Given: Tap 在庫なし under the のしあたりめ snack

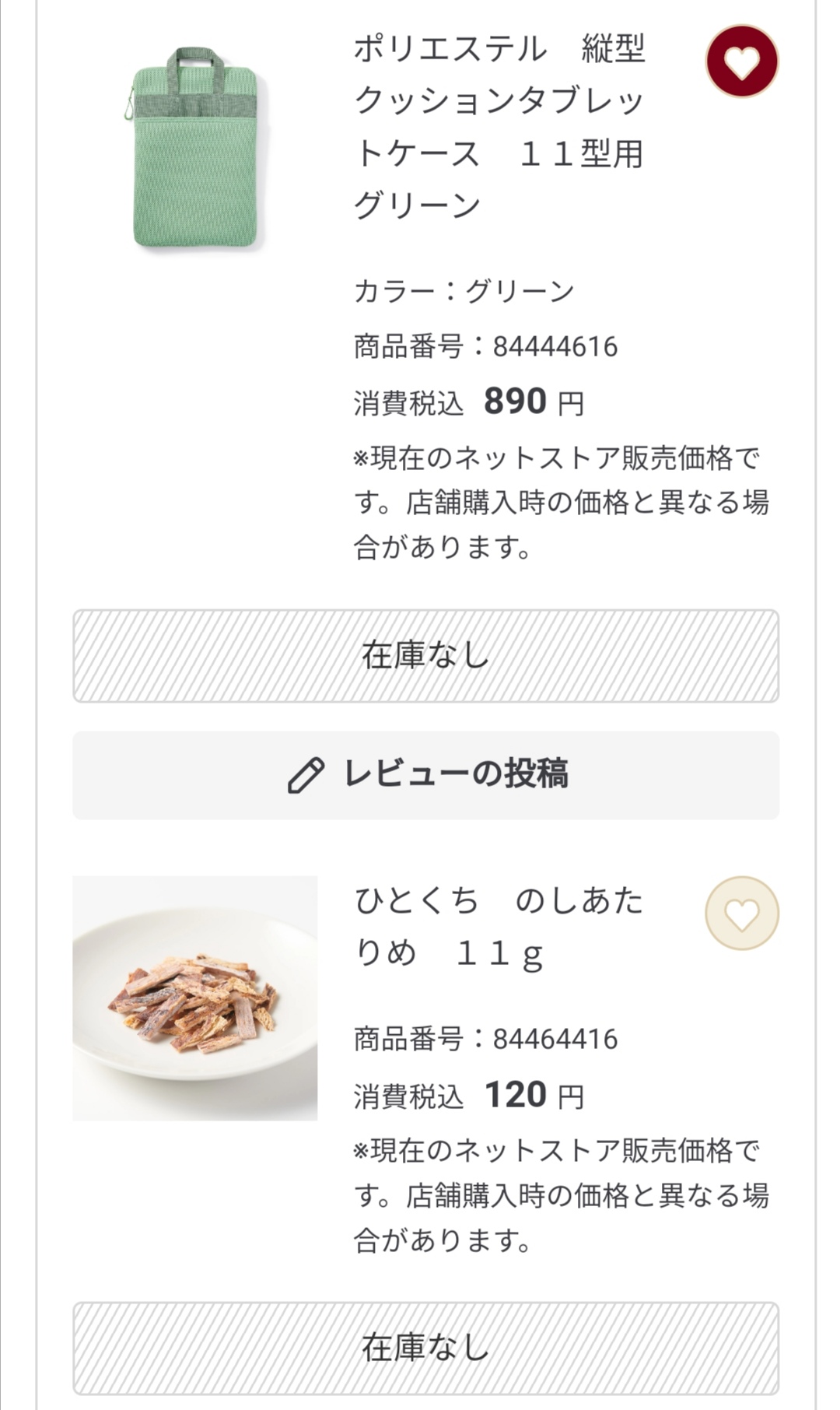Looking at the screenshot, I should tap(426, 1349).
